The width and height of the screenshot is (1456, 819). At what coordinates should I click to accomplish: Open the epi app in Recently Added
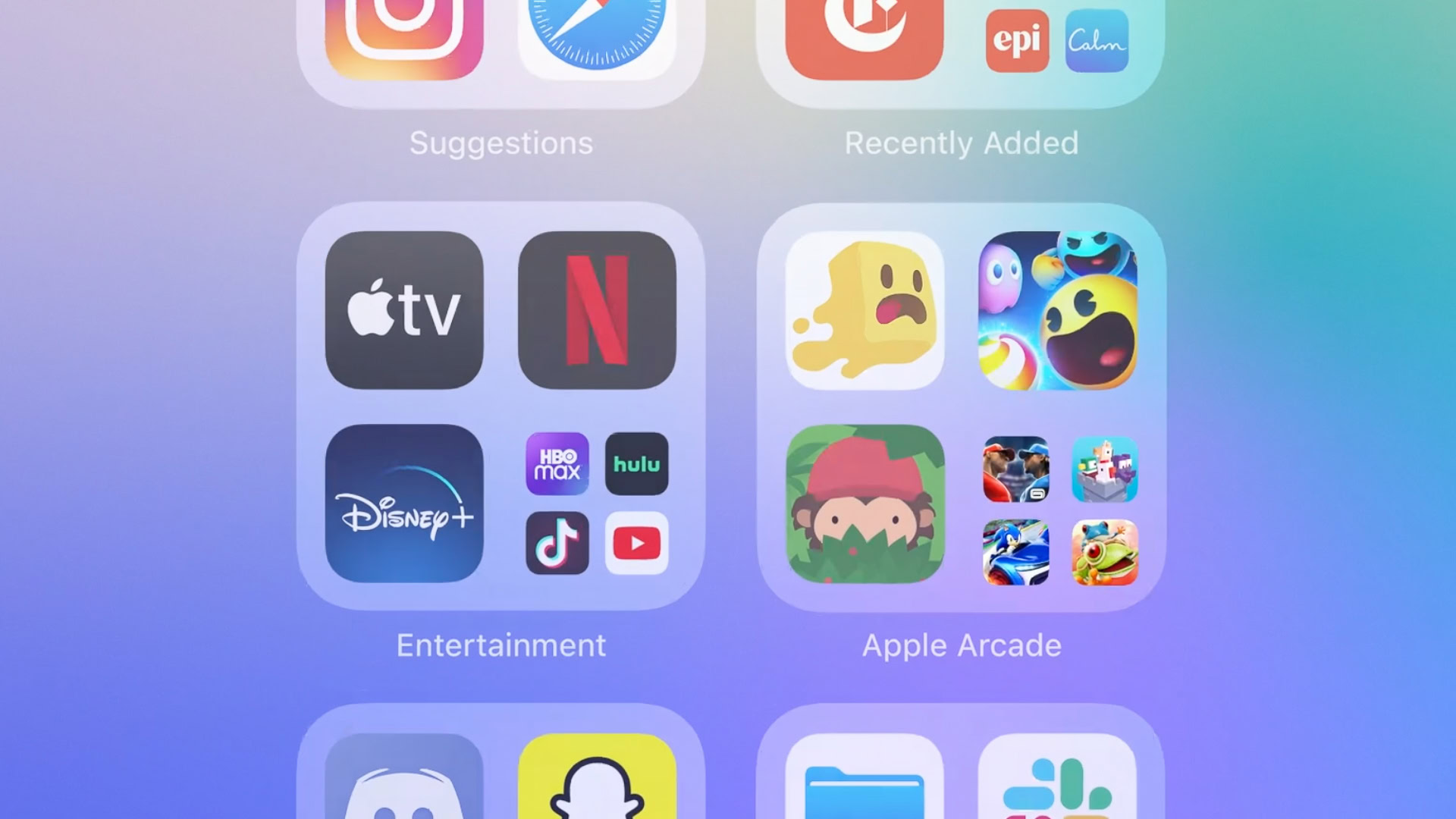click(1017, 41)
